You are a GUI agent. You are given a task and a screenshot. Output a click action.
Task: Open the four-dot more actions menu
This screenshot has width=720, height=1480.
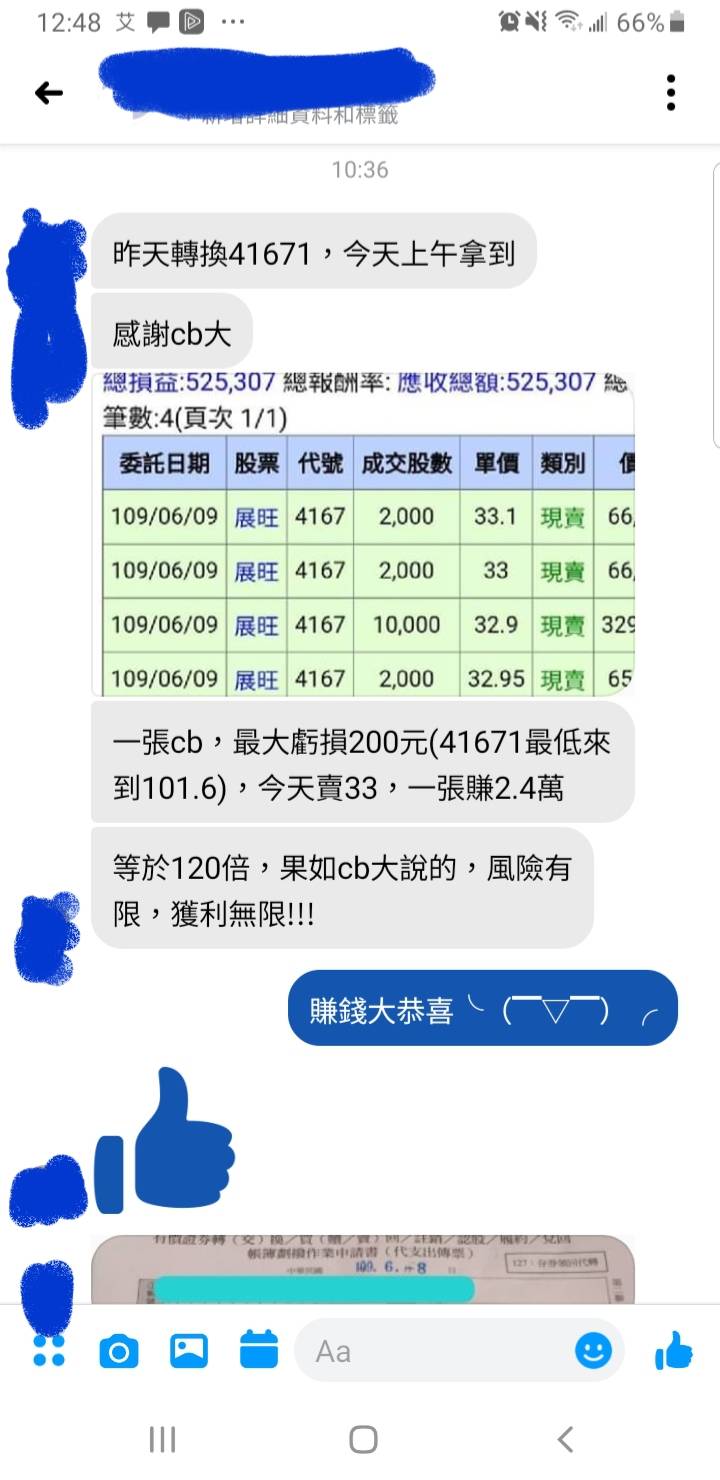click(x=49, y=1352)
